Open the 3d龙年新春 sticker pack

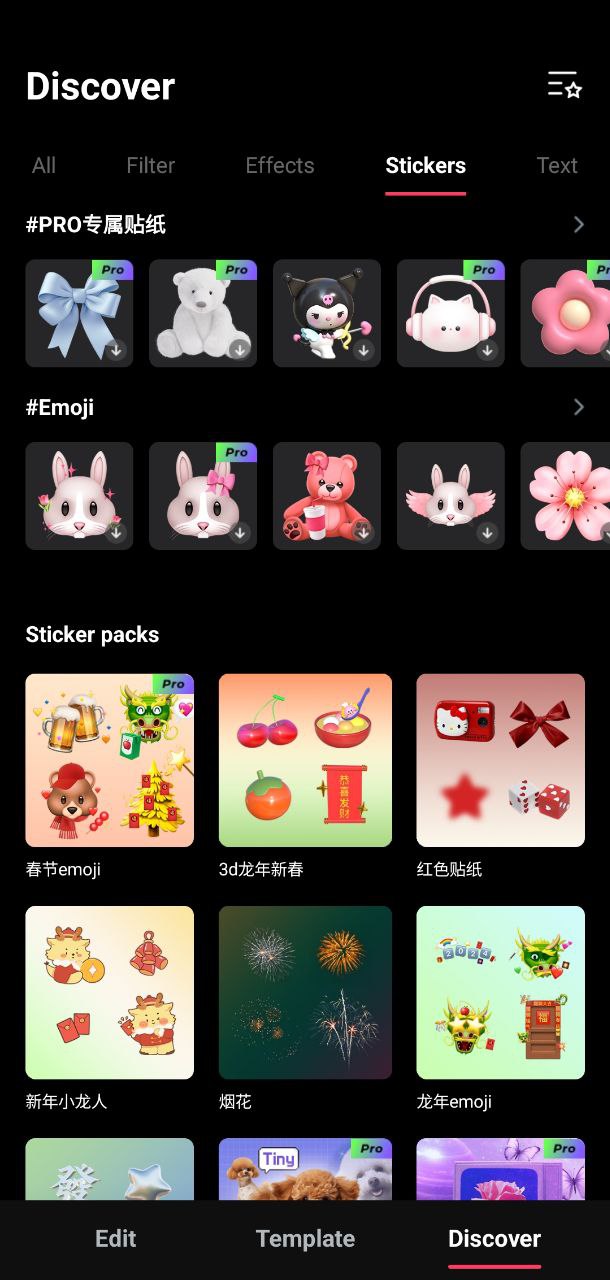[305, 760]
